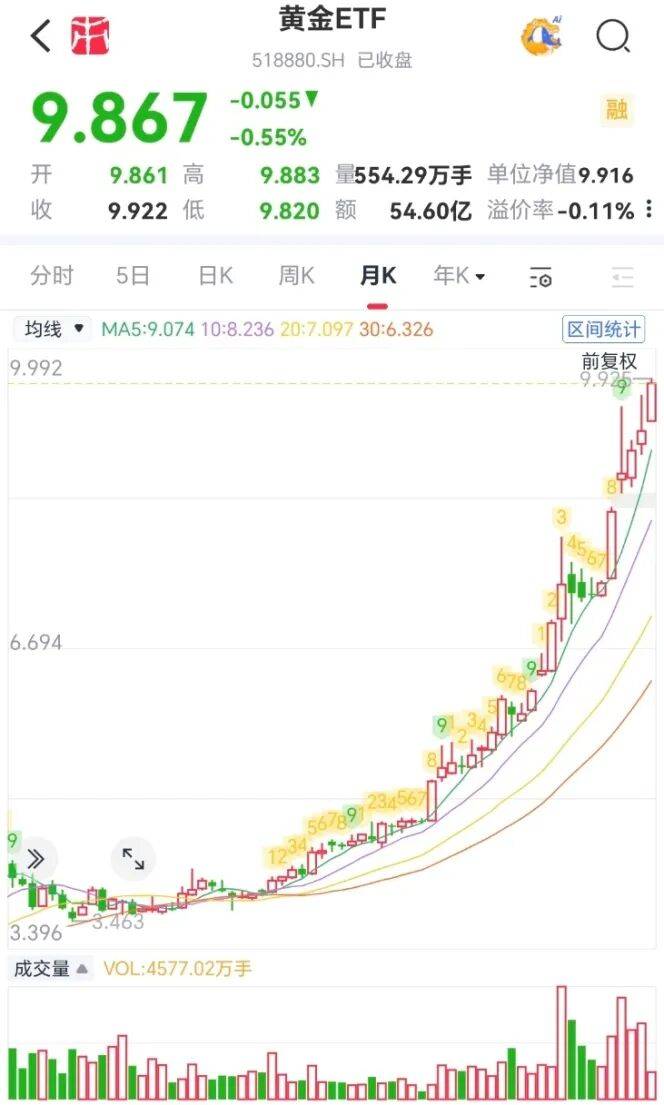Open chart settings icon
Screen dimensions: 664x1105
pyautogui.click(x=541, y=277)
